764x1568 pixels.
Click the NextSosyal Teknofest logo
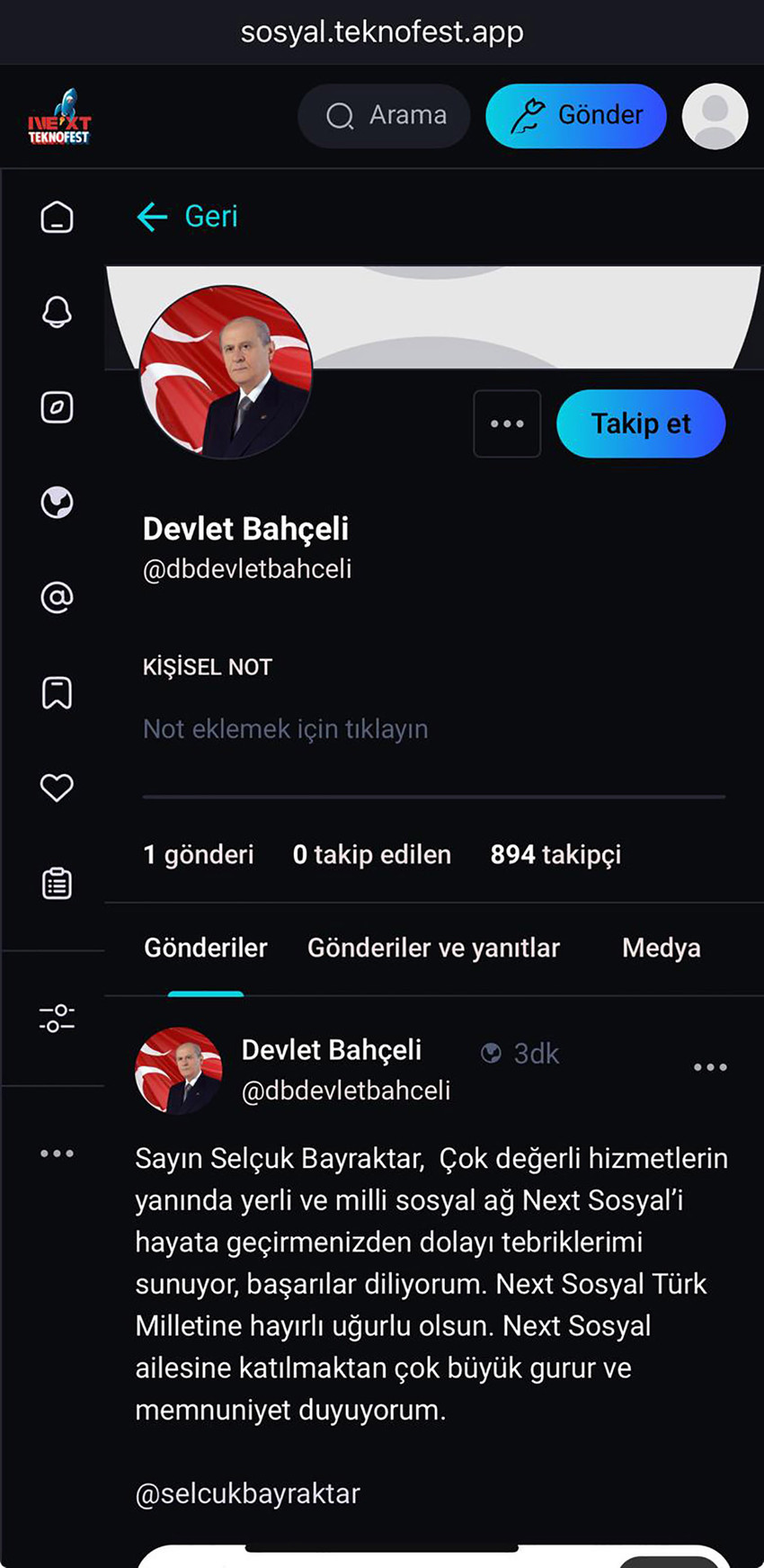[58, 115]
